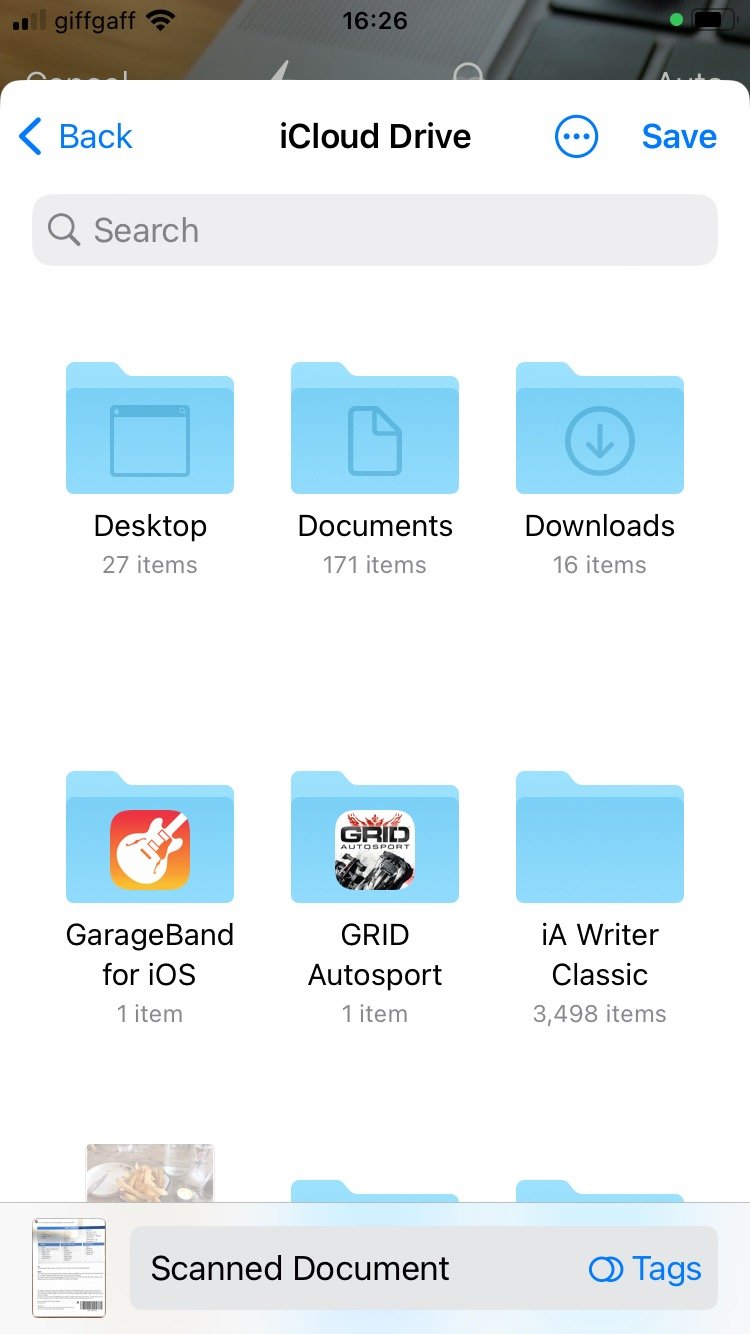Save the scanned document here
Screen dimensions: 750x1334
679,136
